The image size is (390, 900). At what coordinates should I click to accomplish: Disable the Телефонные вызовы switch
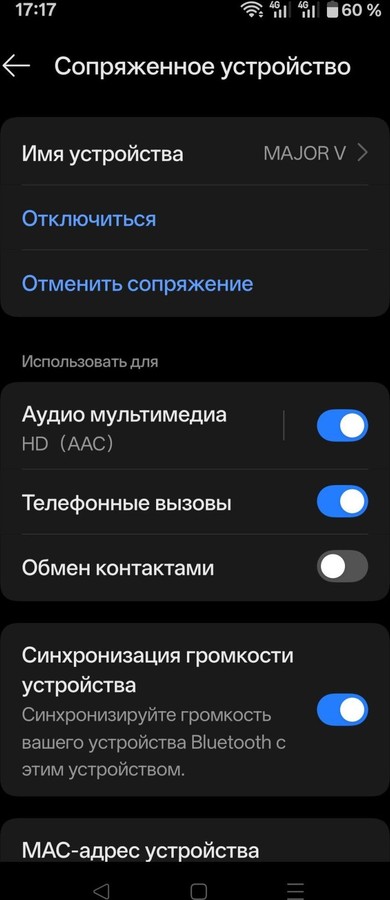tap(342, 502)
